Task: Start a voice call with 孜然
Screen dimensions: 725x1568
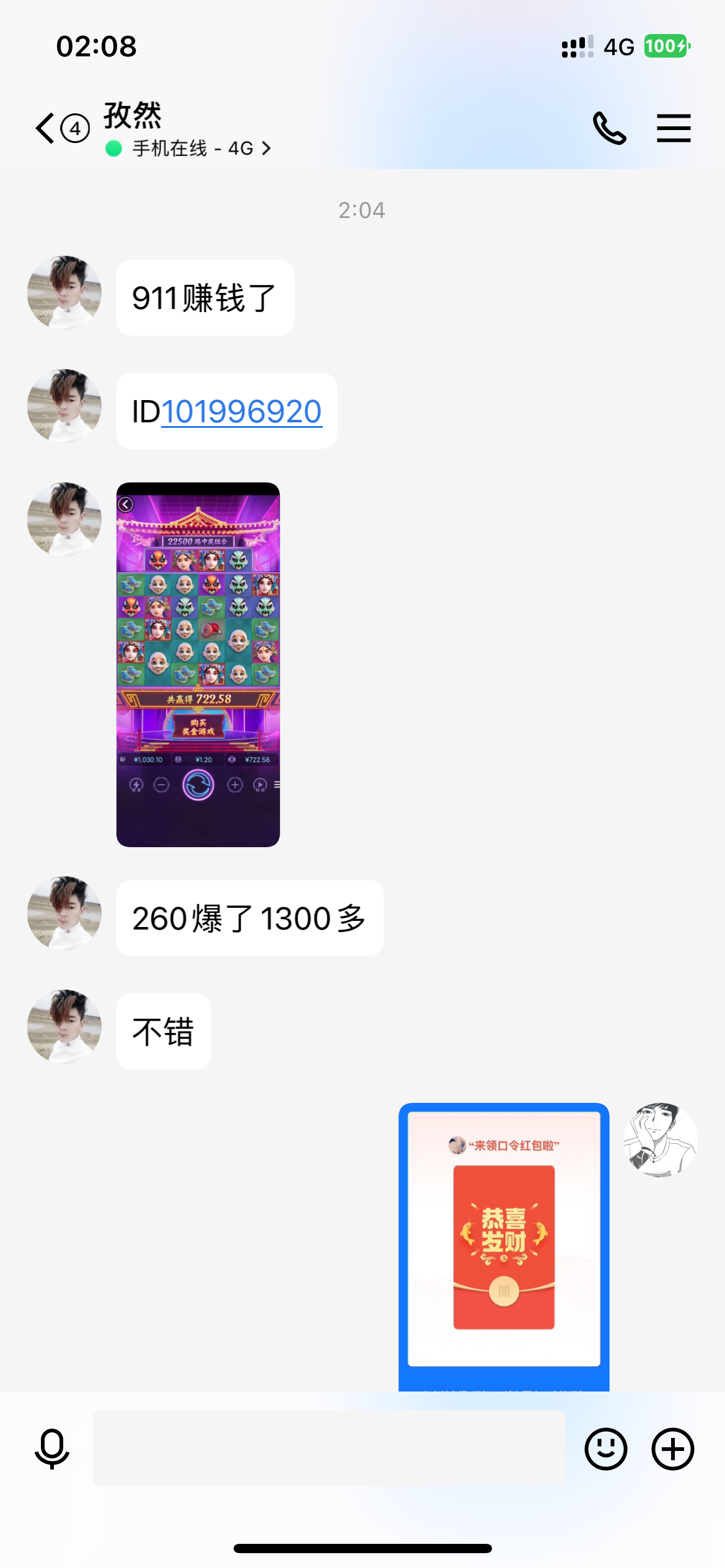Action: click(610, 128)
